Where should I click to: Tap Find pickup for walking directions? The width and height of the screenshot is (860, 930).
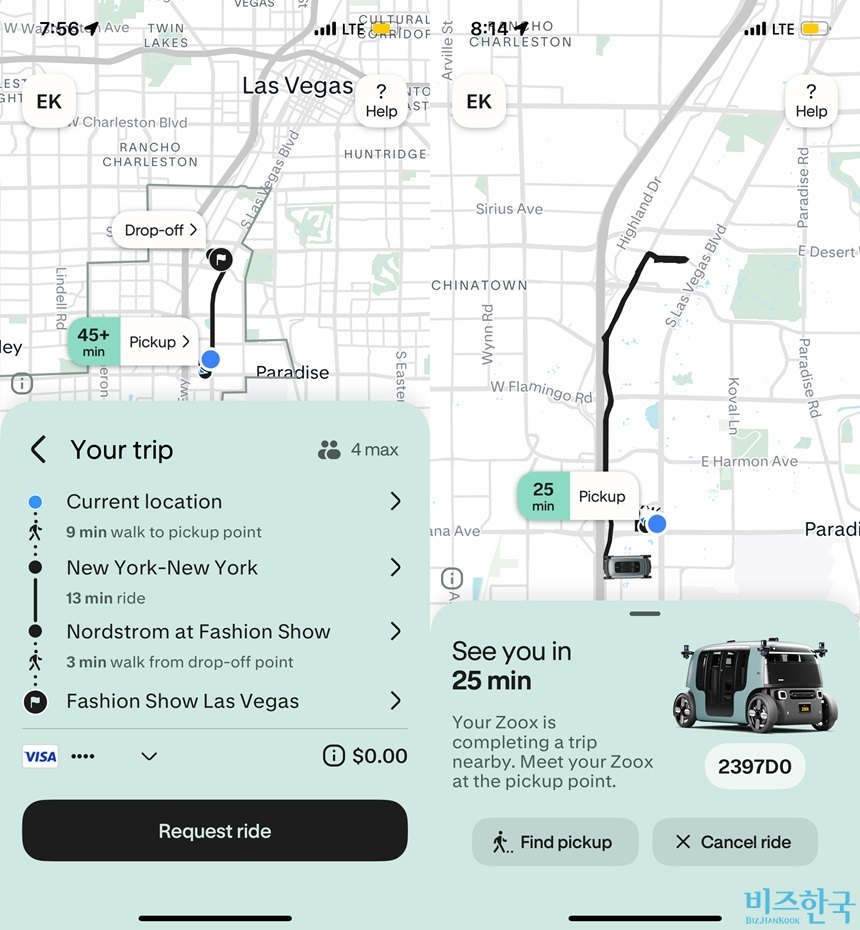click(x=555, y=842)
